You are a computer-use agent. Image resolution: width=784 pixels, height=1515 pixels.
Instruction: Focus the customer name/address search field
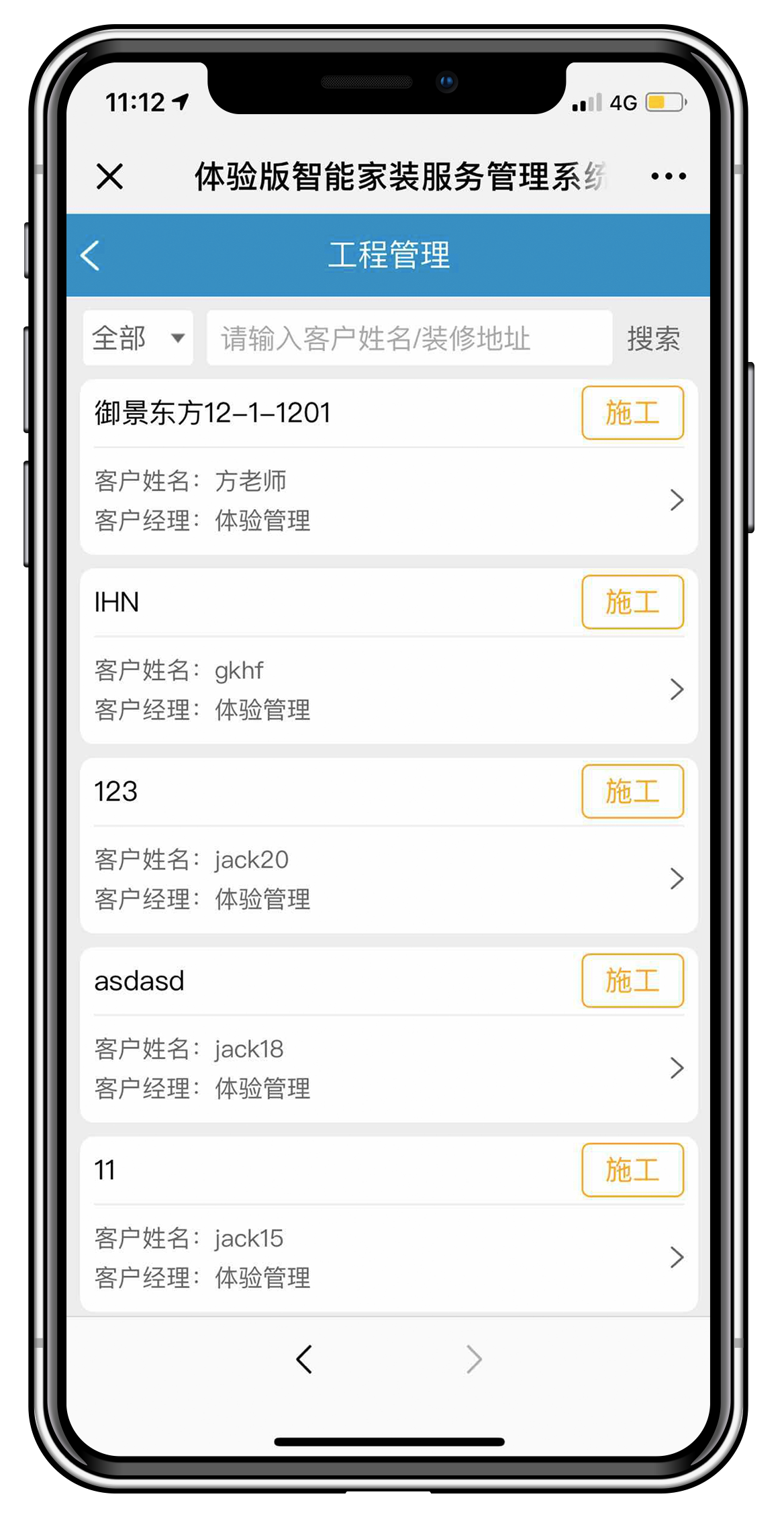409,338
